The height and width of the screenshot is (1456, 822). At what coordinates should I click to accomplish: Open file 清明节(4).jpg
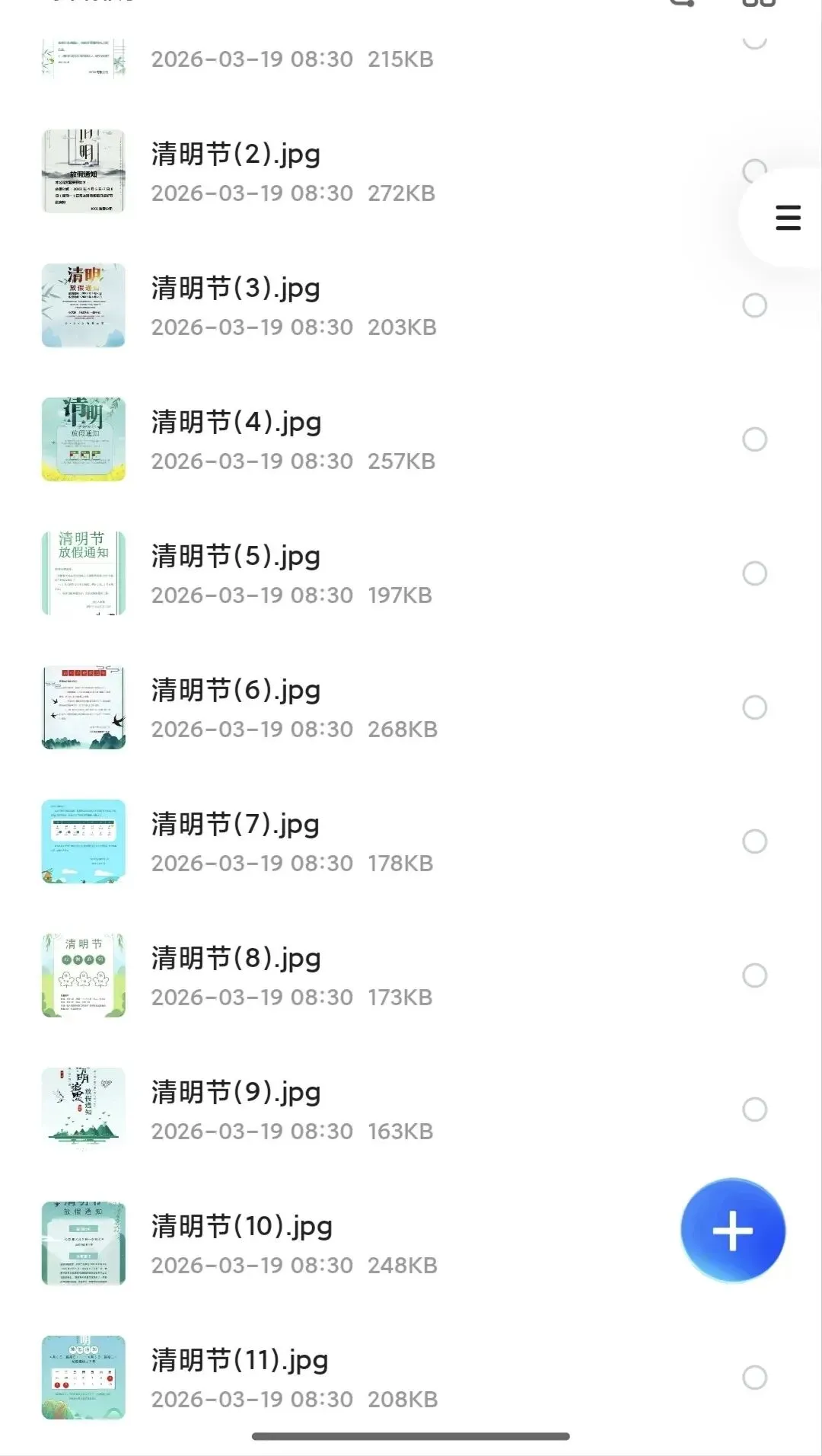(x=411, y=439)
